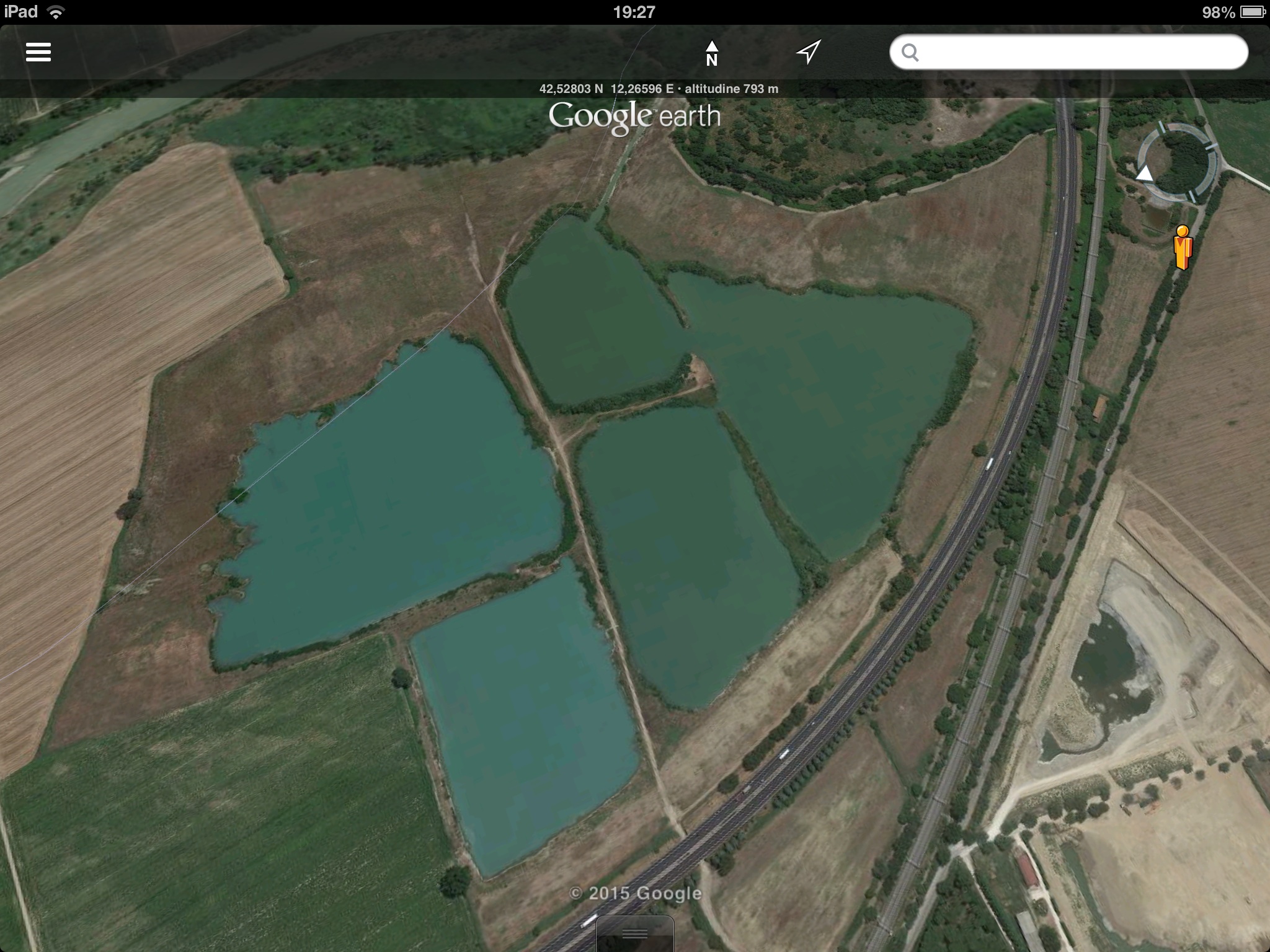This screenshot has width=1270, height=952.
Task: Select the Street View pegman
Action: (1183, 247)
